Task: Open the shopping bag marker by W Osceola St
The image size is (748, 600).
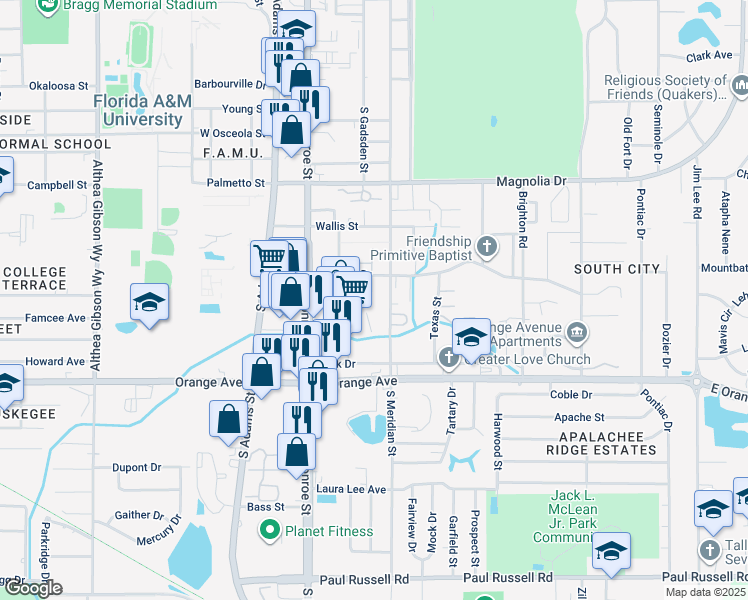Action: [291, 130]
